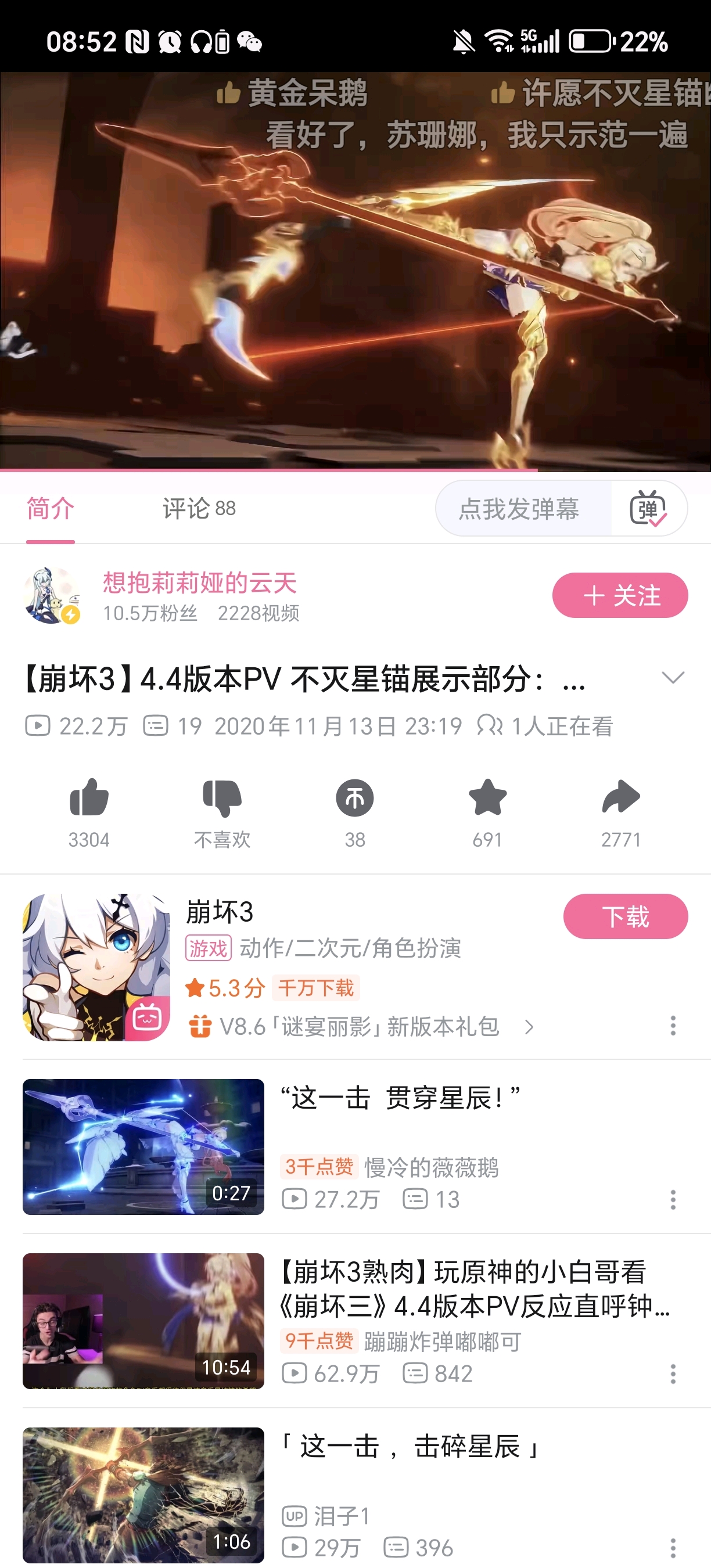Tap the 点我发弹幕 input field
The height and width of the screenshot is (1568, 711).
(519, 509)
